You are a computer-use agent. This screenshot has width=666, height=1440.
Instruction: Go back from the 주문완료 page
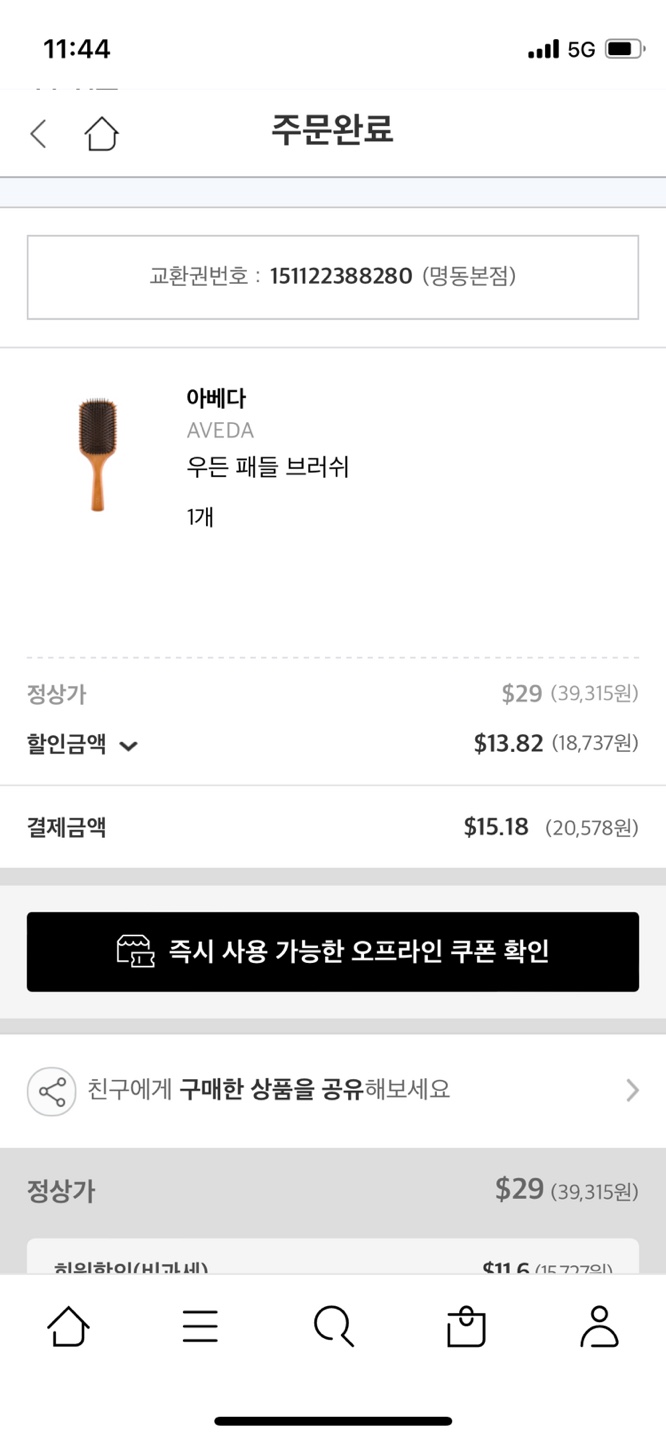click(38, 133)
